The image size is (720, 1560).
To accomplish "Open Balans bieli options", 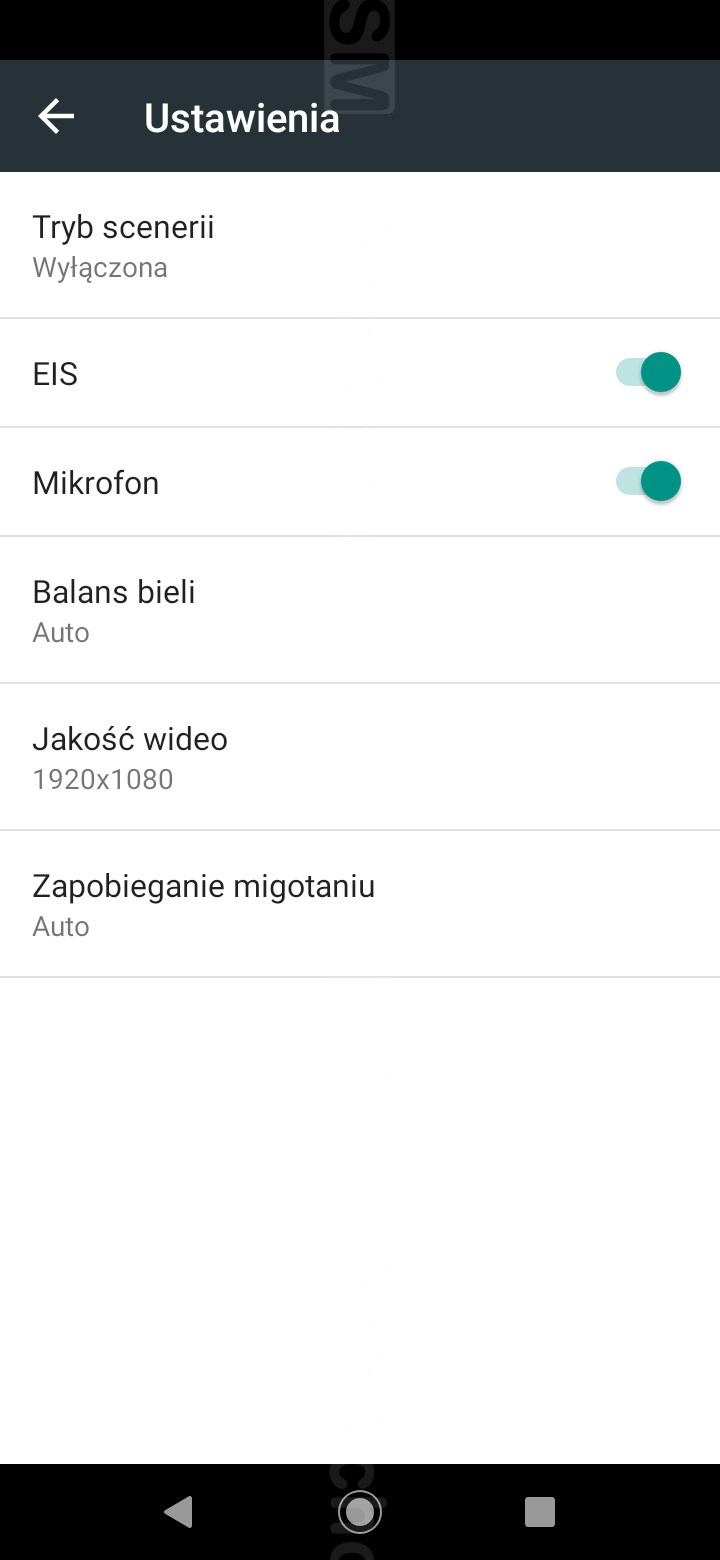I will point(360,610).
